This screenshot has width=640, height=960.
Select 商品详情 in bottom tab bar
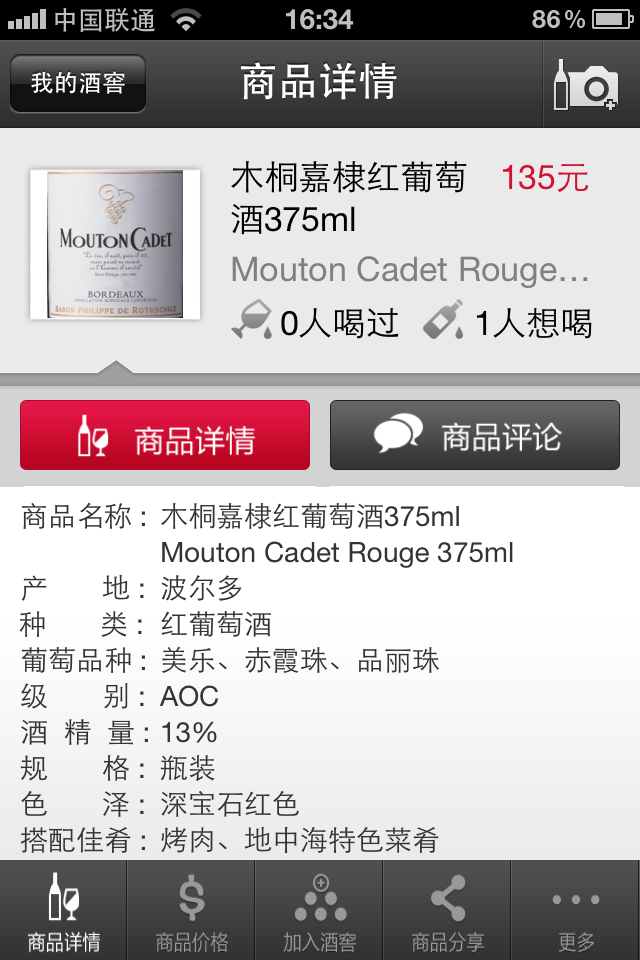pos(64,911)
